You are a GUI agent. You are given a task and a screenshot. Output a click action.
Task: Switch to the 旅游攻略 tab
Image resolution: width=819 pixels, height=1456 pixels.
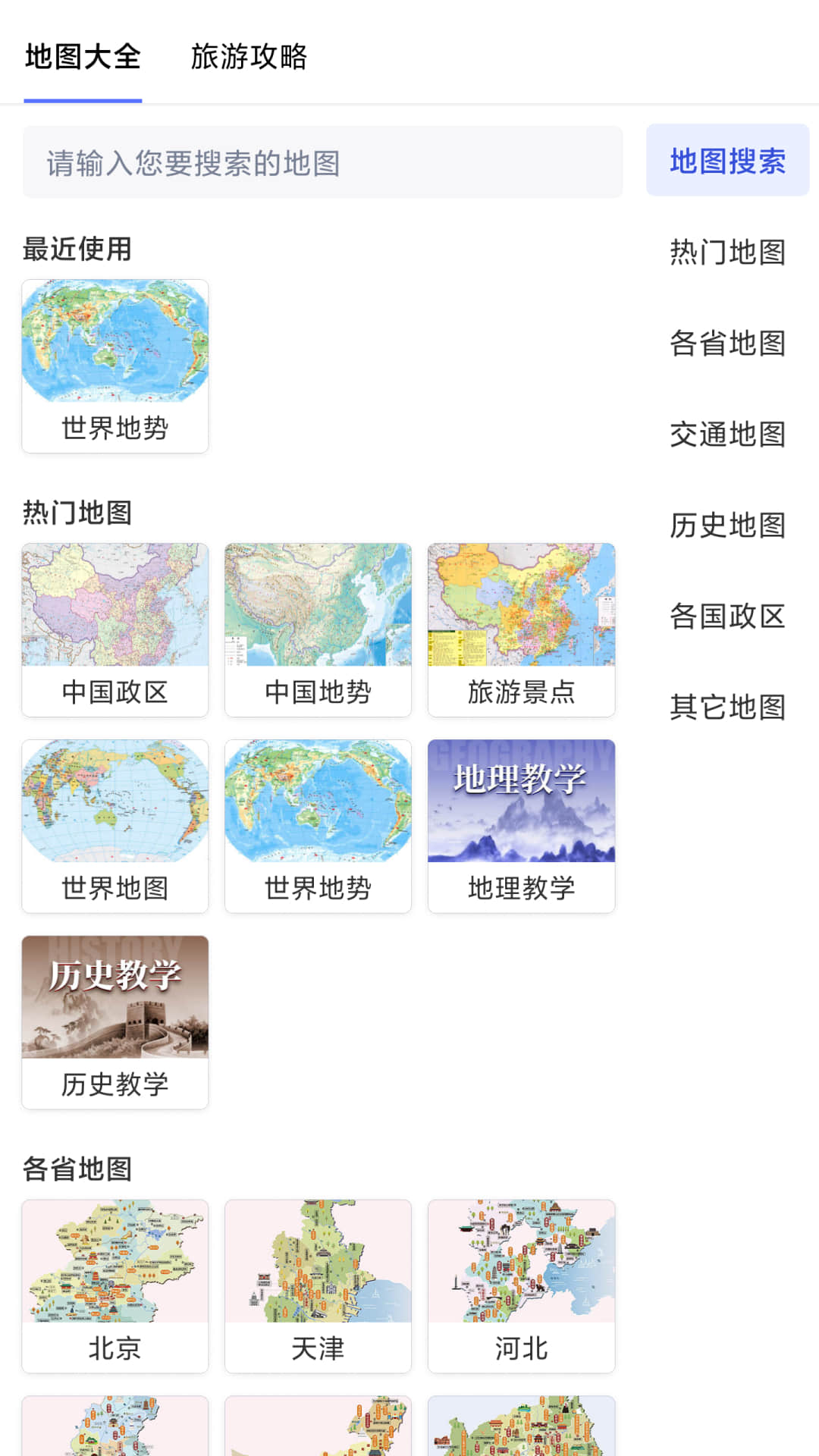[250, 57]
